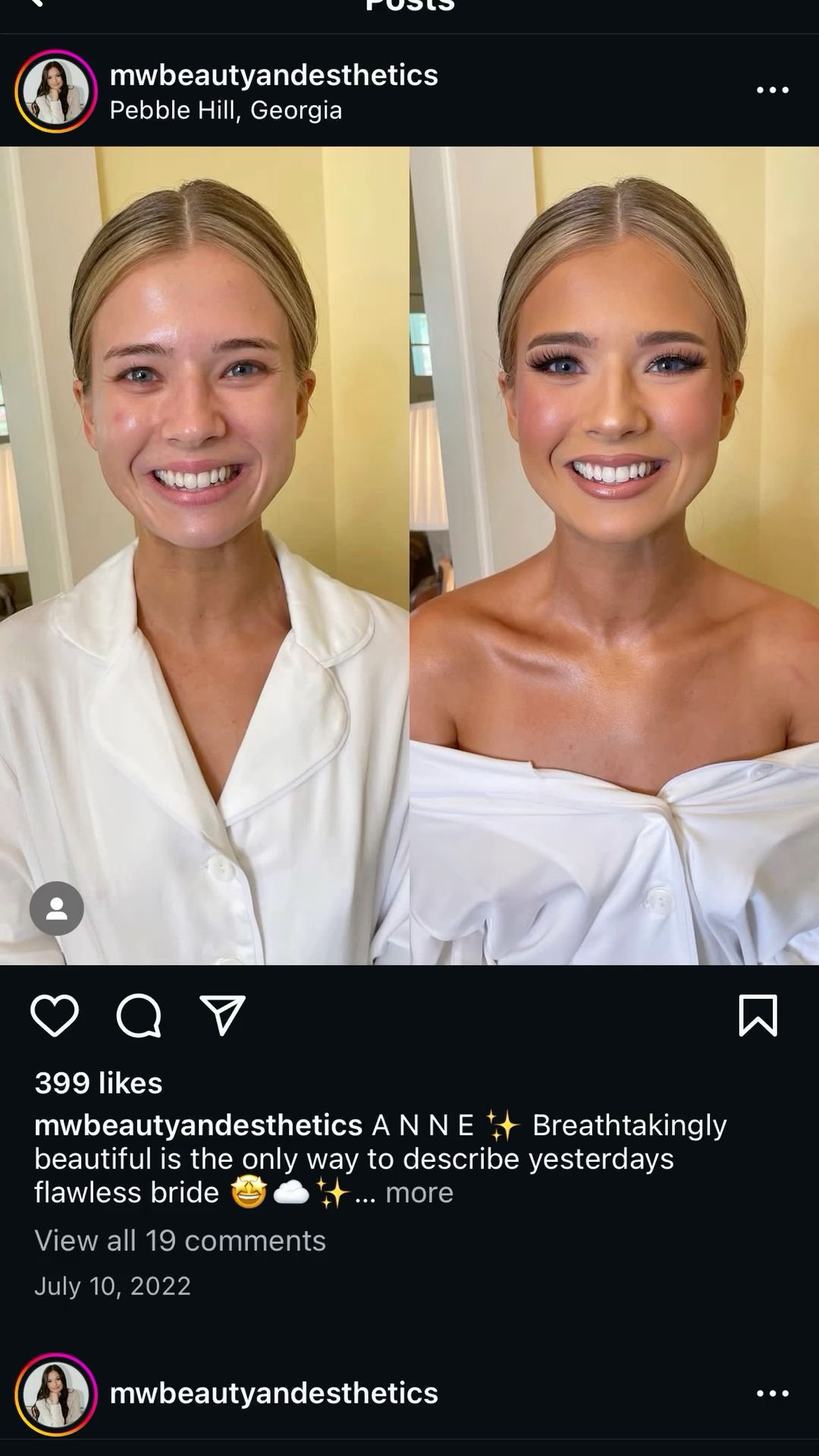Screen dimensions: 819x1456
Task: View all 19 comments
Action: [180, 1241]
